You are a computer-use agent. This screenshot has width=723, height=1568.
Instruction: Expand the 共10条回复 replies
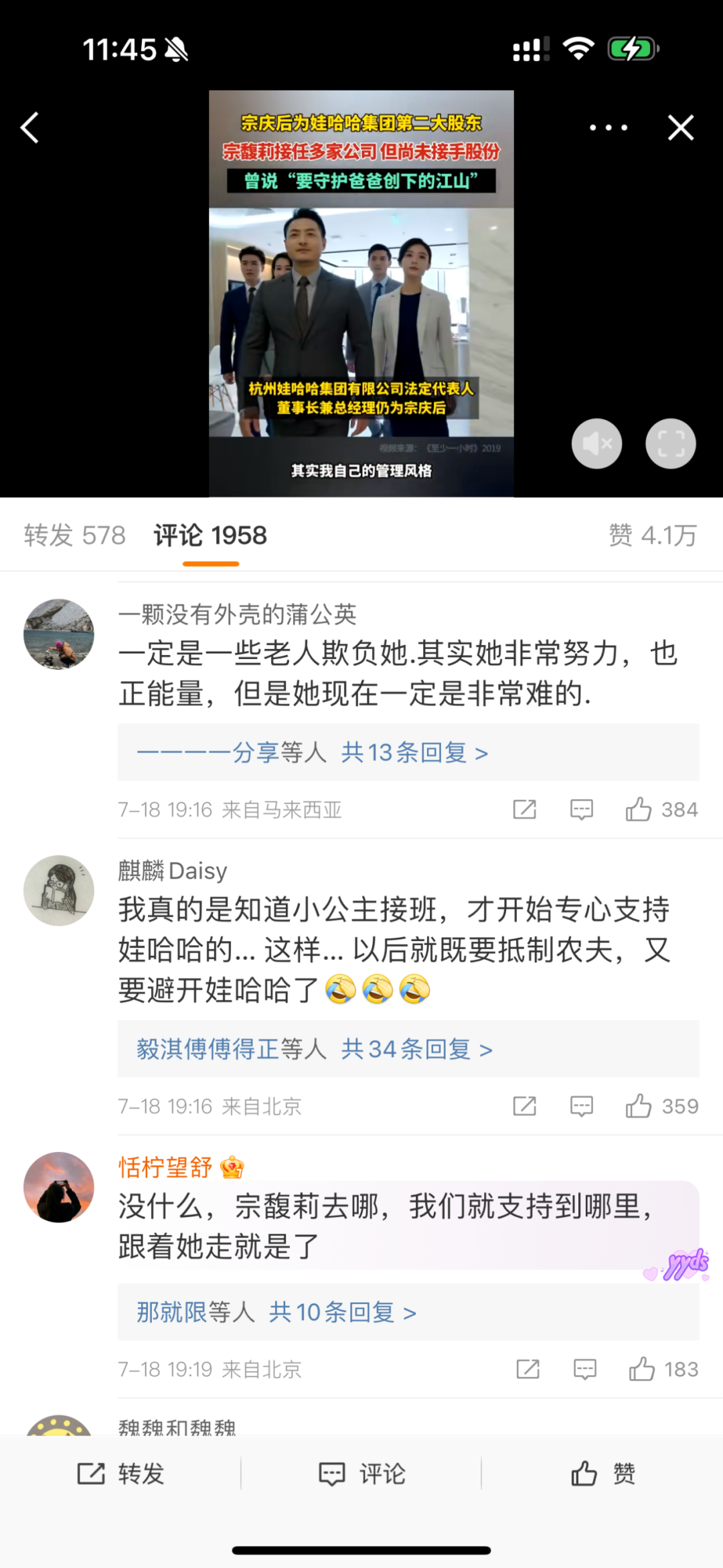pyautogui.click(x=342, y=1312)
